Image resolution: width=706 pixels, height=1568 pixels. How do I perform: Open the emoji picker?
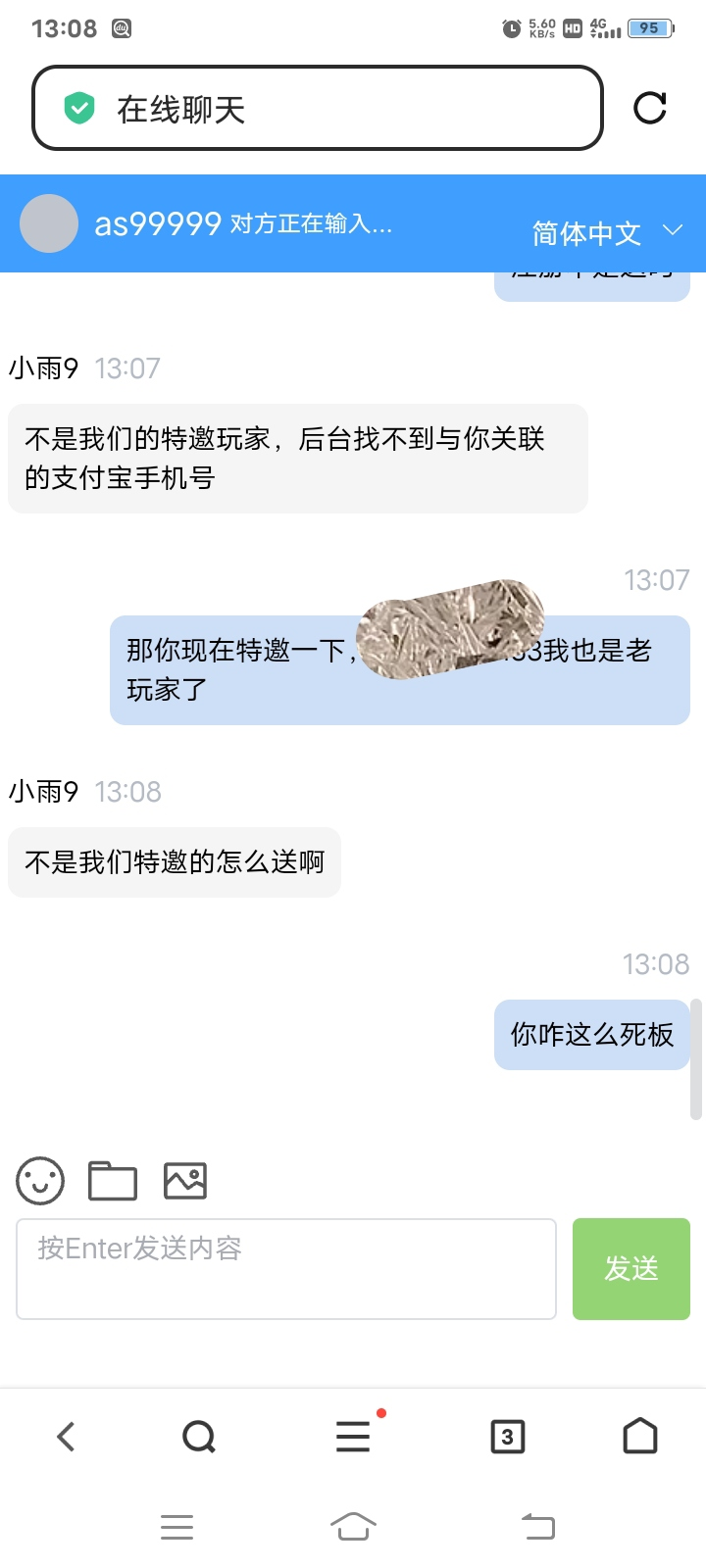[40, 1181]
